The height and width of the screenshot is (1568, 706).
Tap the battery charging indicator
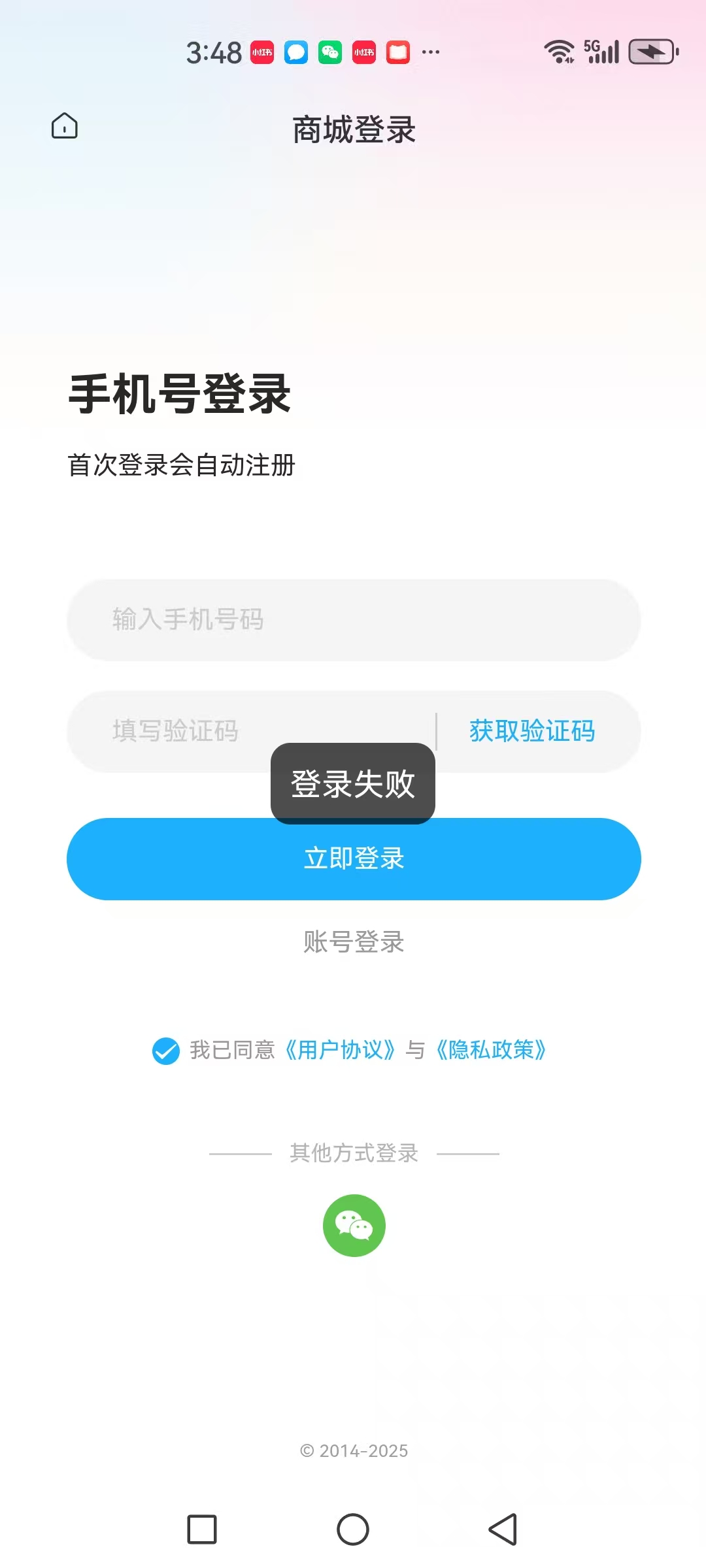click(x=650, y=52)
